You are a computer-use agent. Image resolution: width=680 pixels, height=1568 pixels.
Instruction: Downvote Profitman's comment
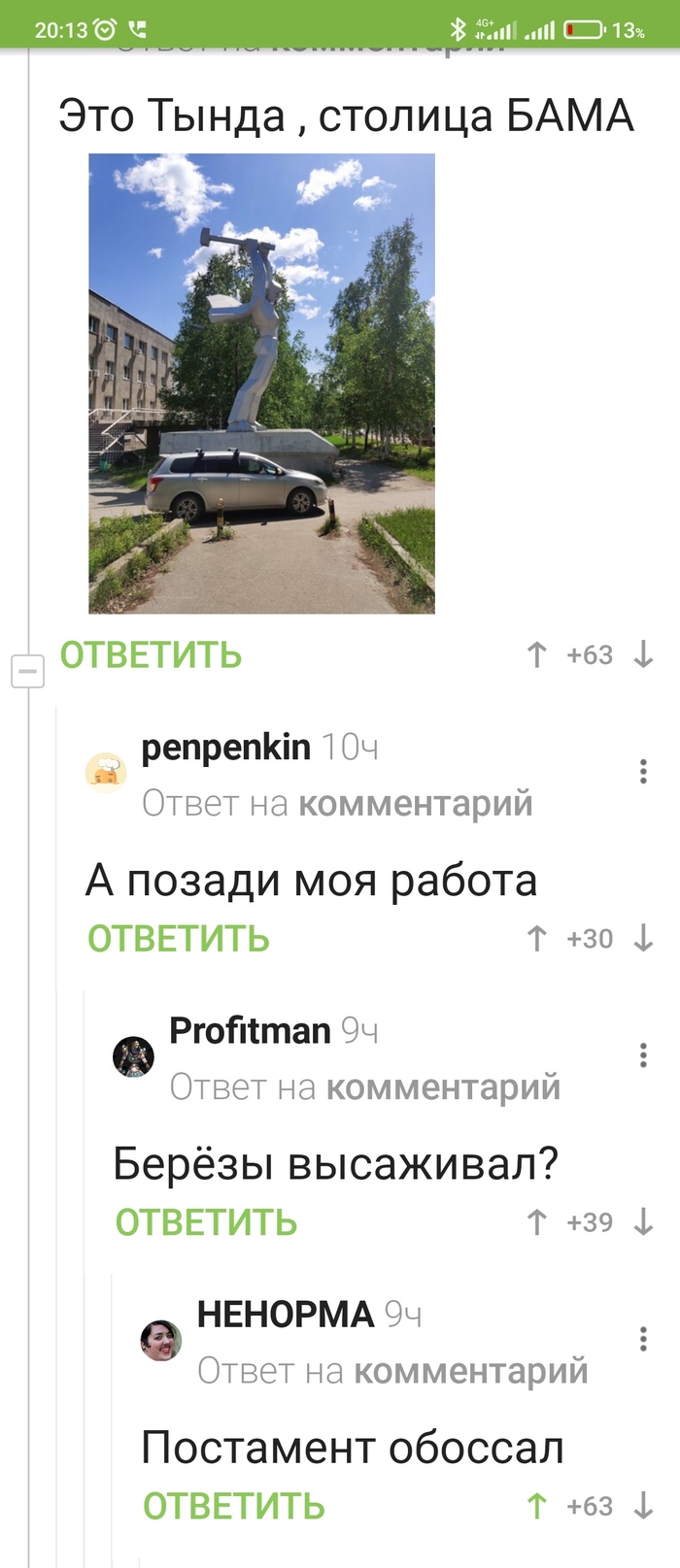point(643,1222)
